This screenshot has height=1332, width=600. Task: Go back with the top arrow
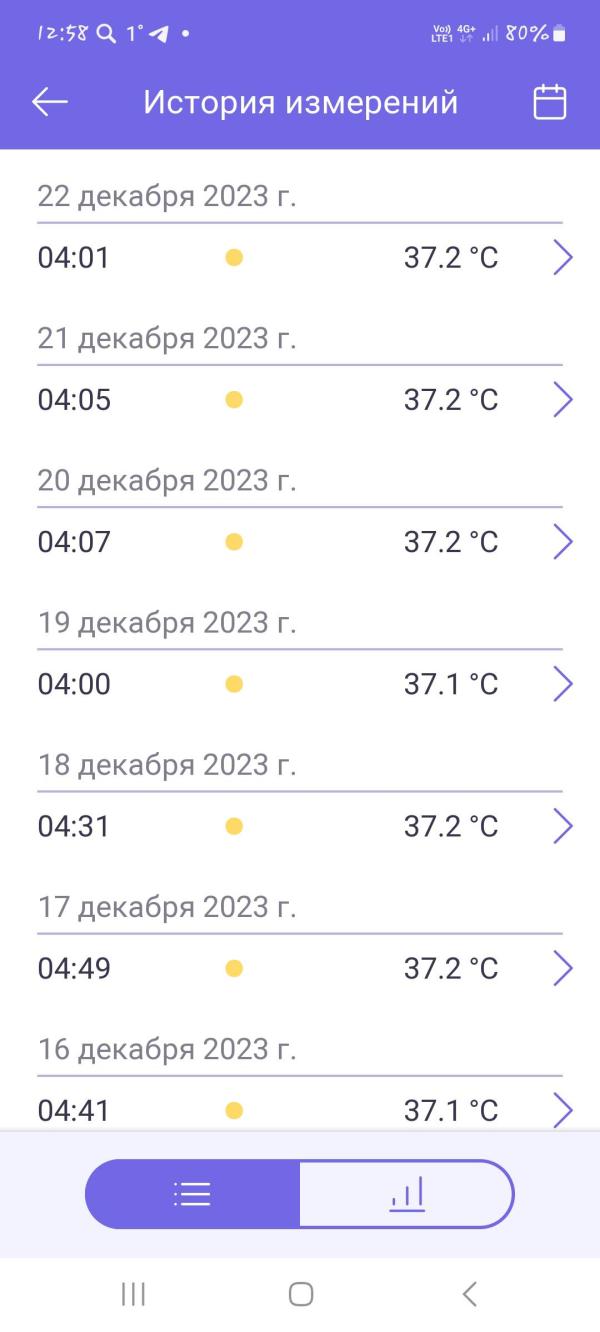point(50,102)
